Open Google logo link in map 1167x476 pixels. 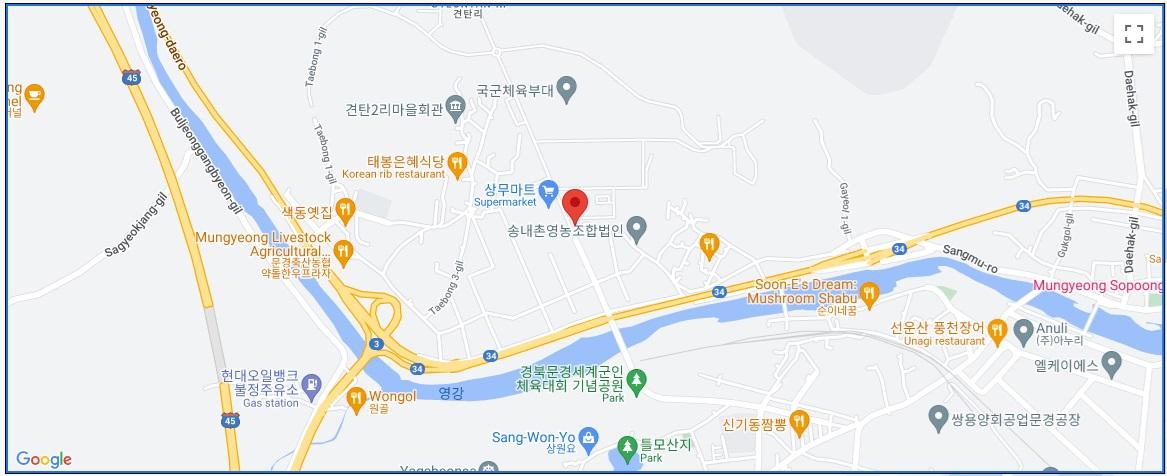[44, 459]
